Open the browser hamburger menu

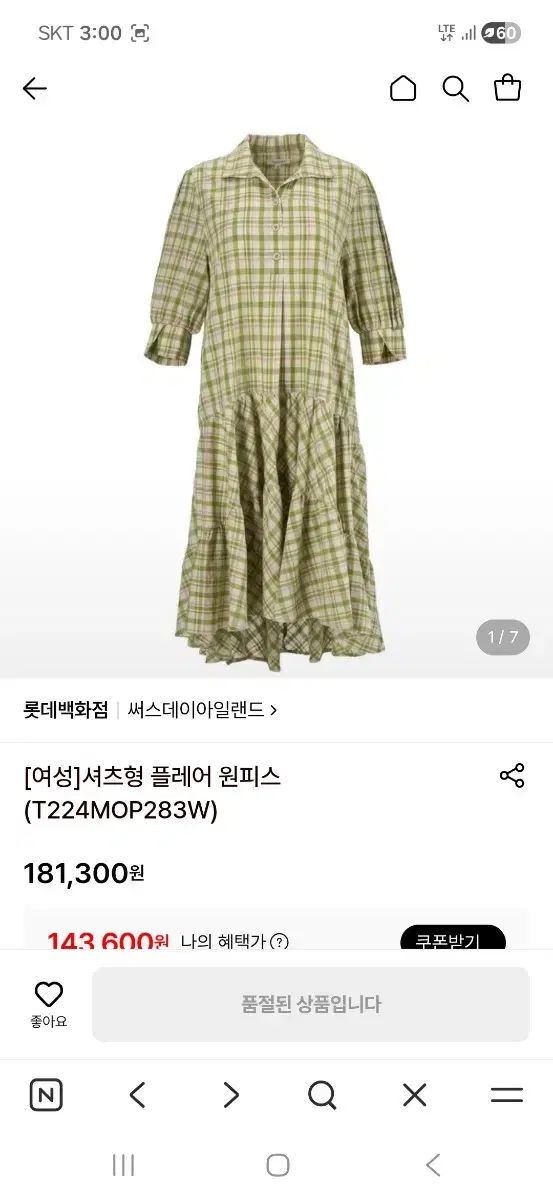pos(507,1095)
